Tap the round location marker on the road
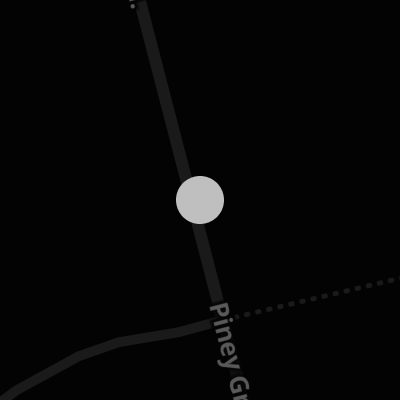 [200, 200]
